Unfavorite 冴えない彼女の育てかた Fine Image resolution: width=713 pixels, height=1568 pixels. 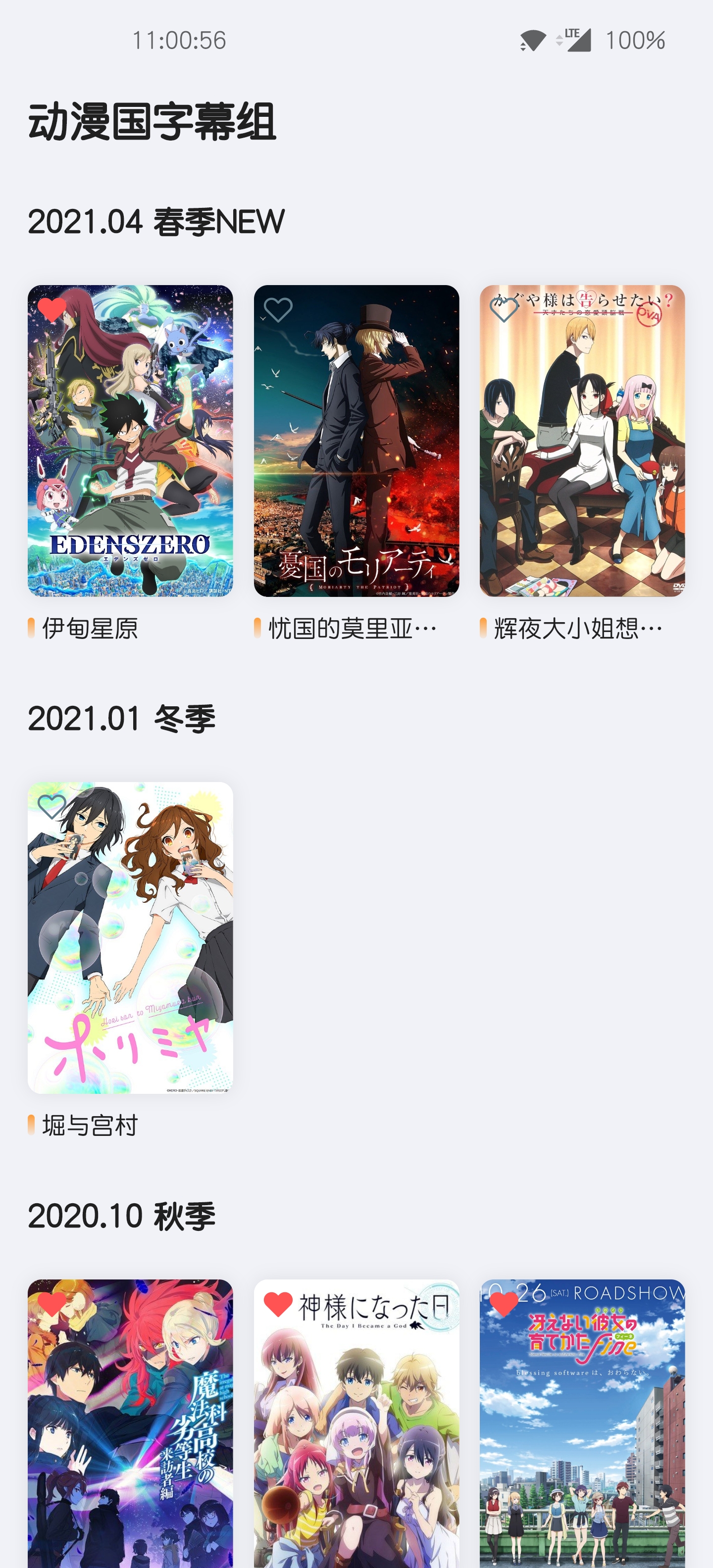point(504,1304)
